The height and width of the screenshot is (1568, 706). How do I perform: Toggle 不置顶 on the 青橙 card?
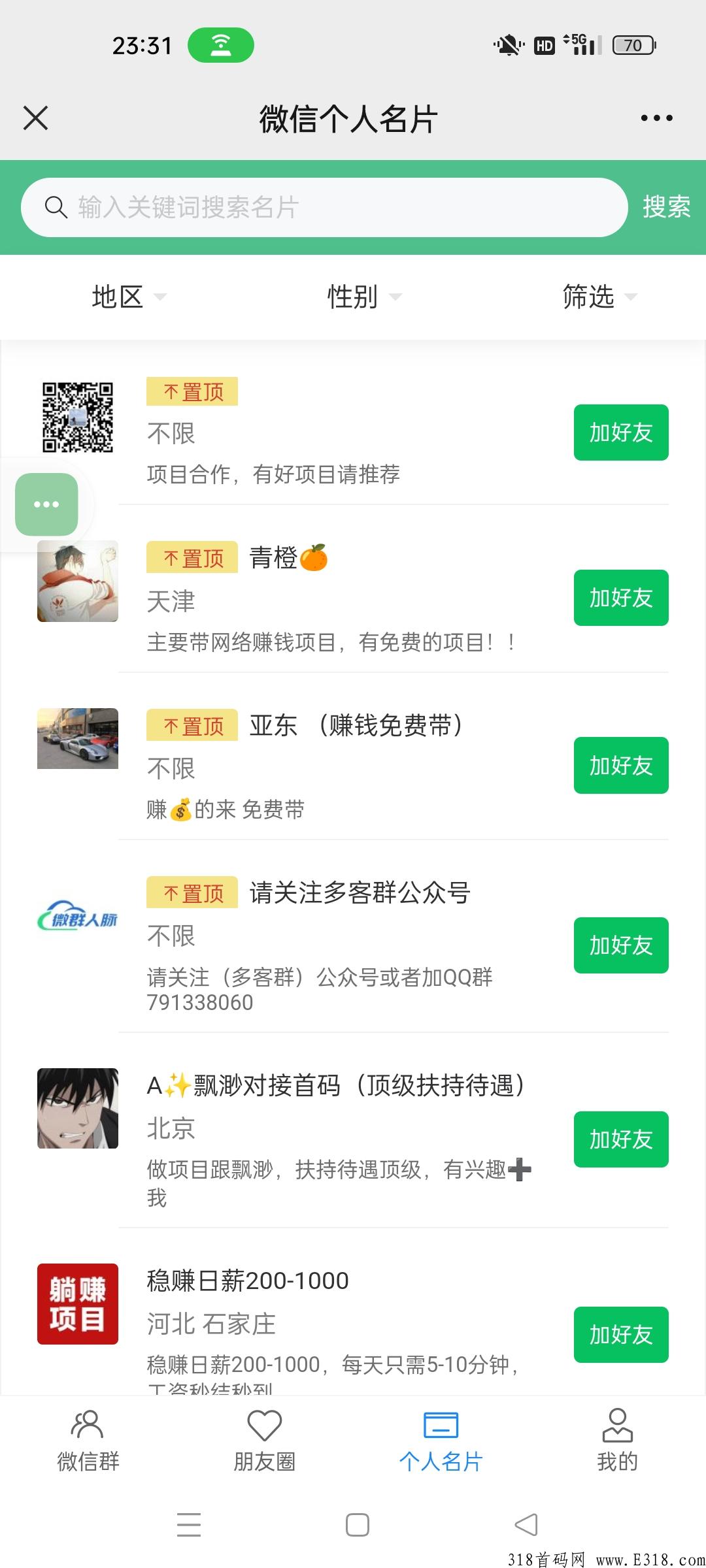tap(192, 559)
